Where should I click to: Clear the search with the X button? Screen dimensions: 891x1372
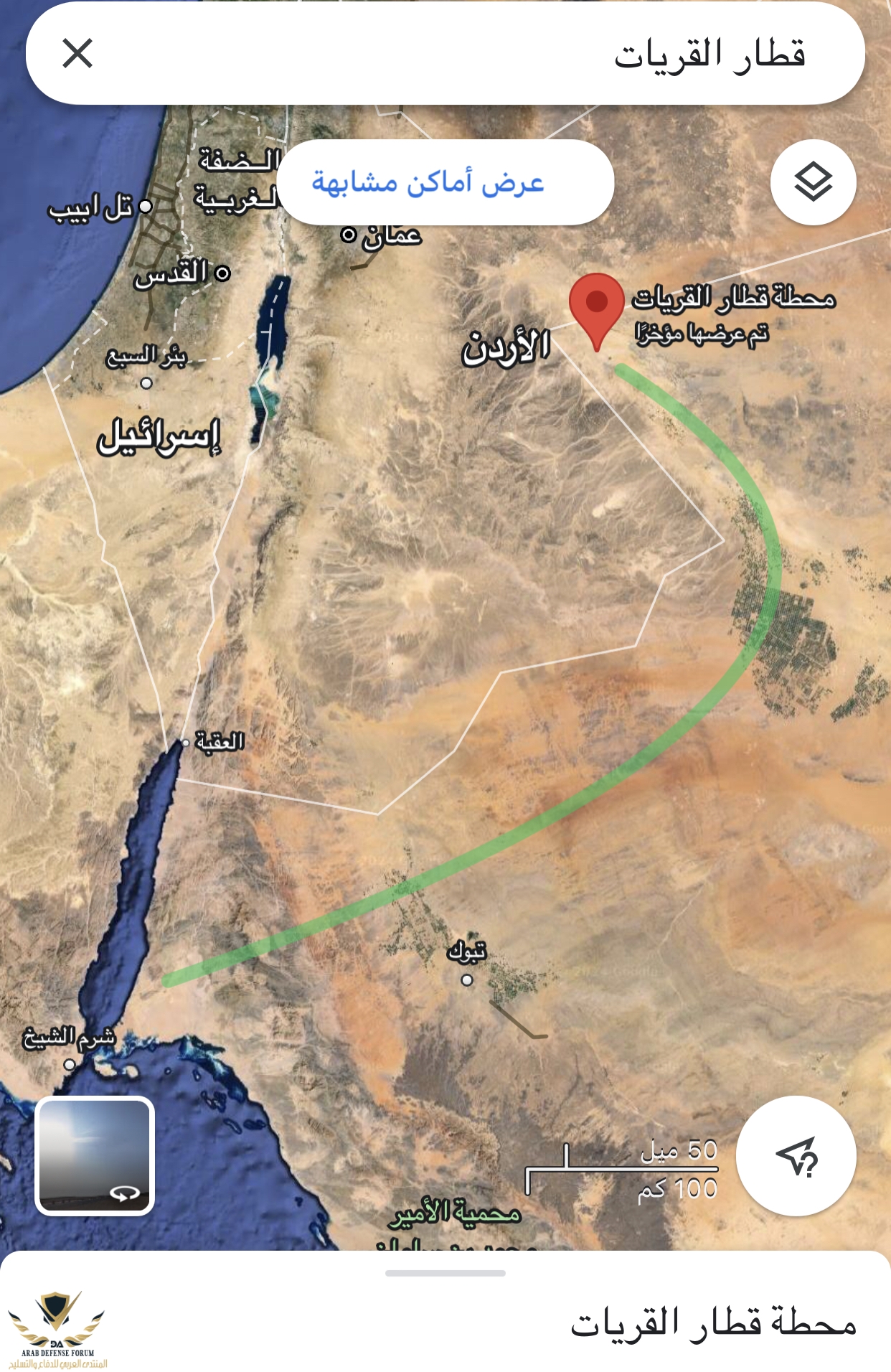click(x=77, y=54)
